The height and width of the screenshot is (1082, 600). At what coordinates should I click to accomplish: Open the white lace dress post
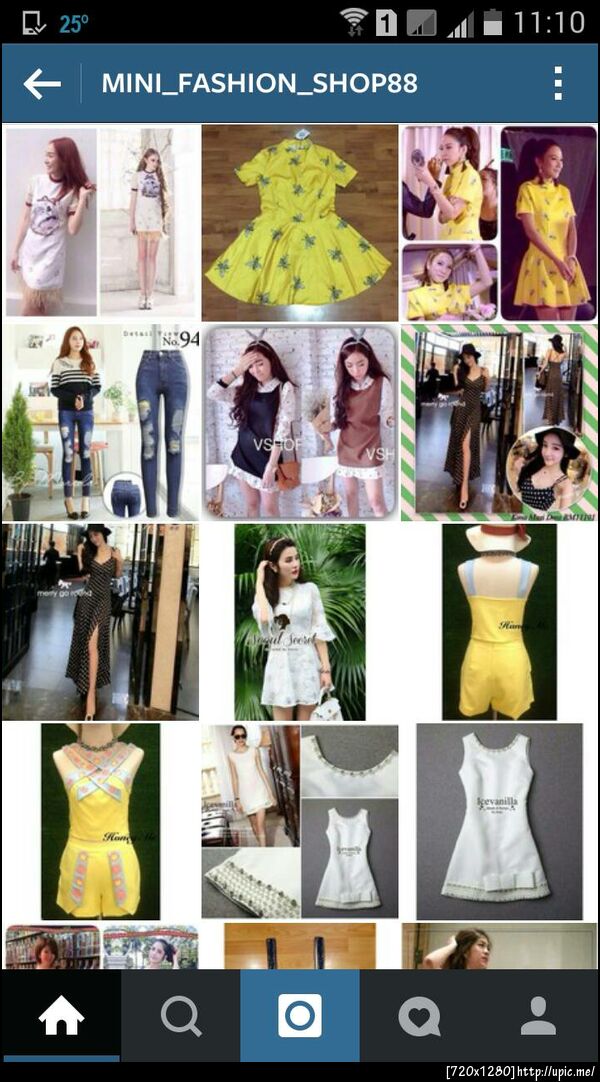coord(299,621)
